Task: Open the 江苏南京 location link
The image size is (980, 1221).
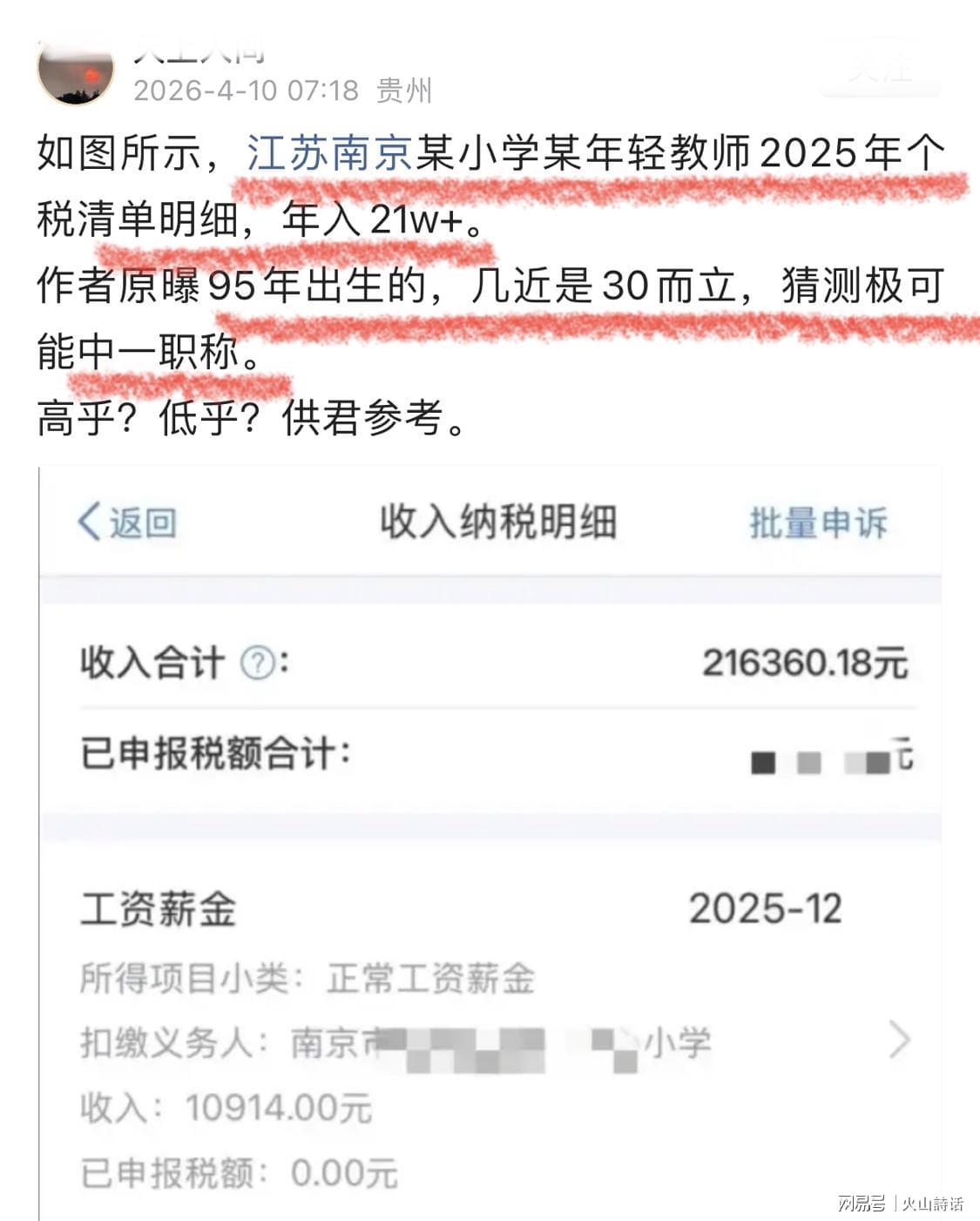Action: (x=329, y=153)
